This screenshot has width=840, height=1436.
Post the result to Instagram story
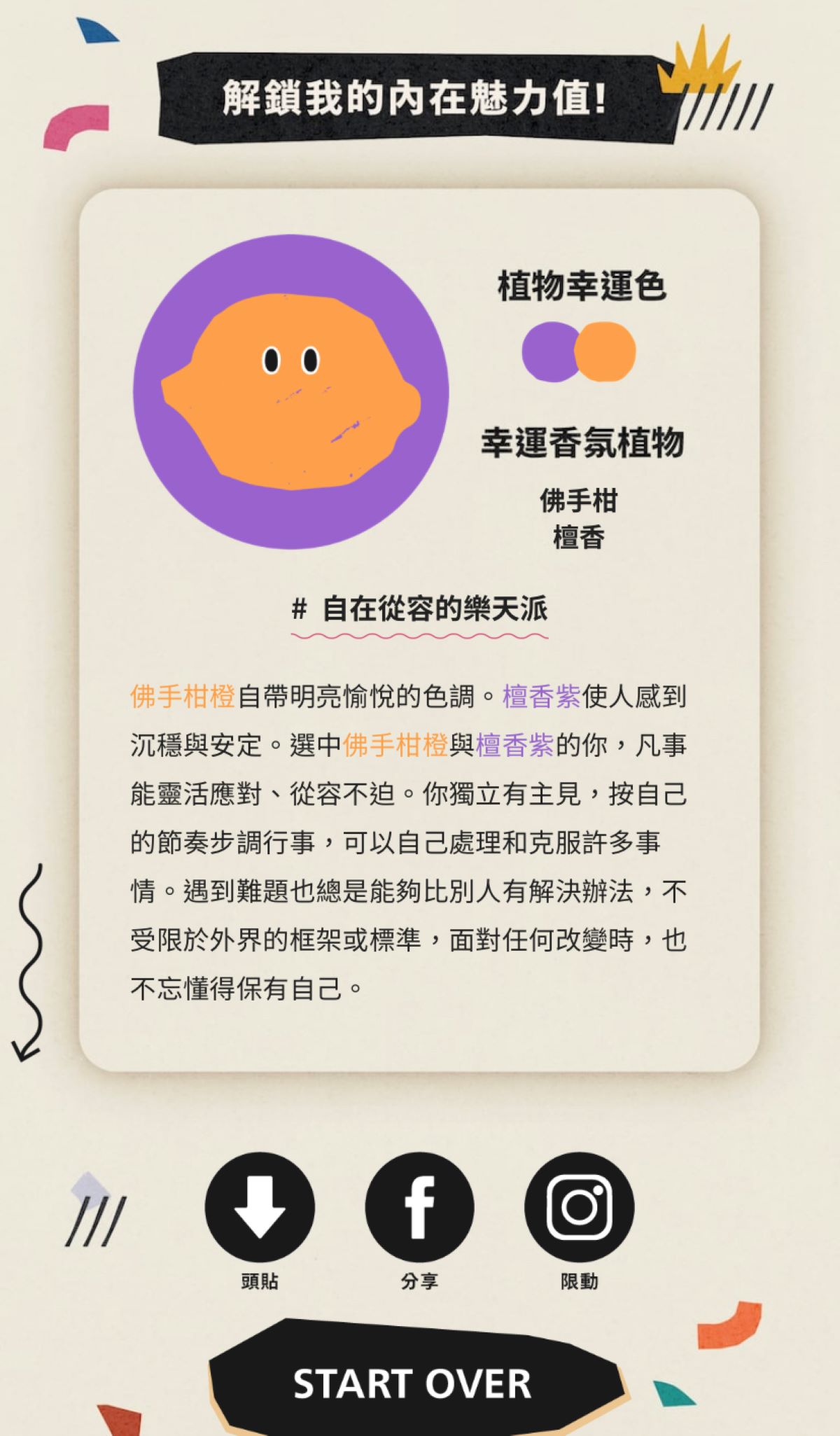(x=579, y=1207)
